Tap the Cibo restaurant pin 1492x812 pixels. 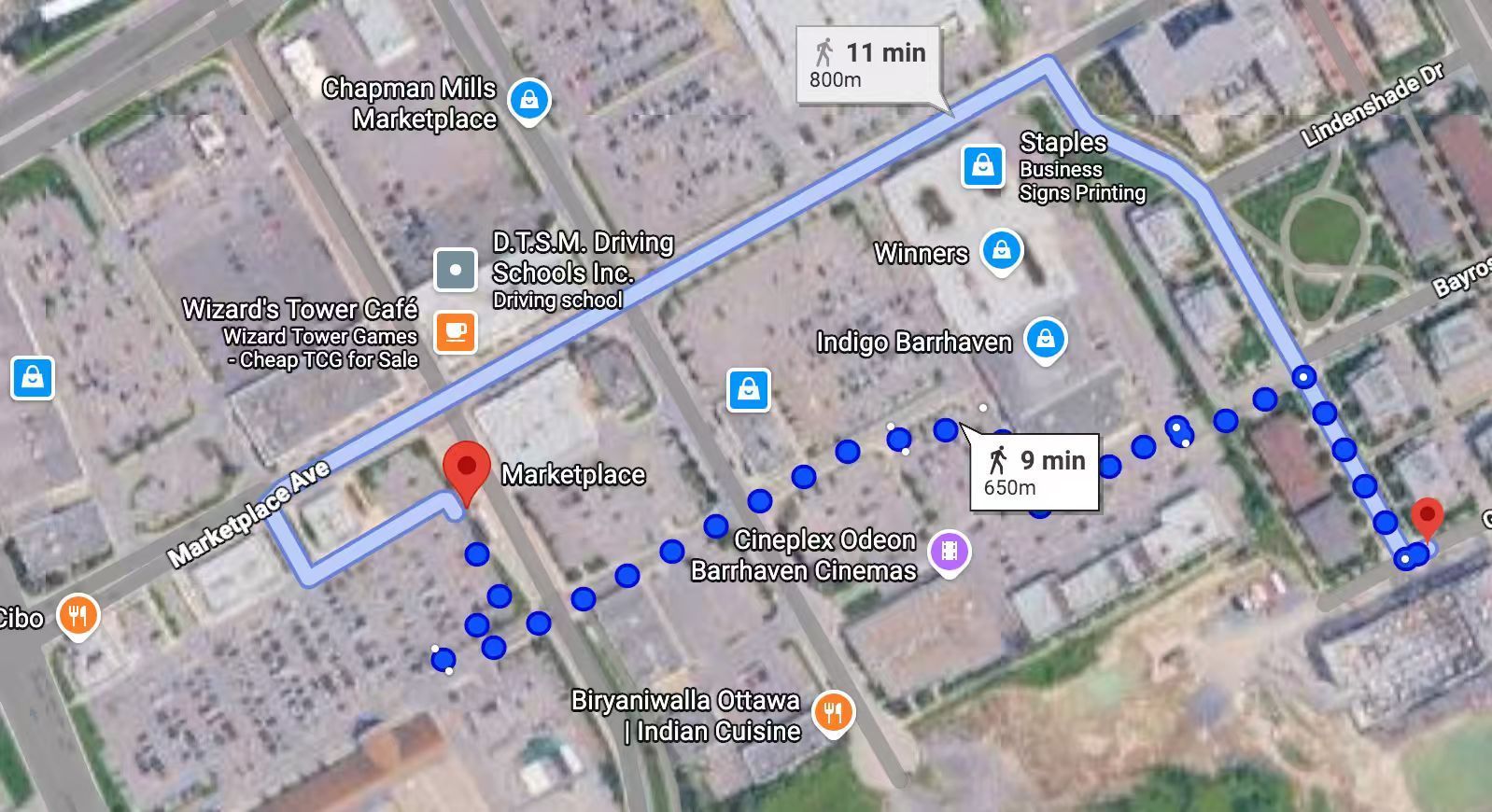(78, 616)
